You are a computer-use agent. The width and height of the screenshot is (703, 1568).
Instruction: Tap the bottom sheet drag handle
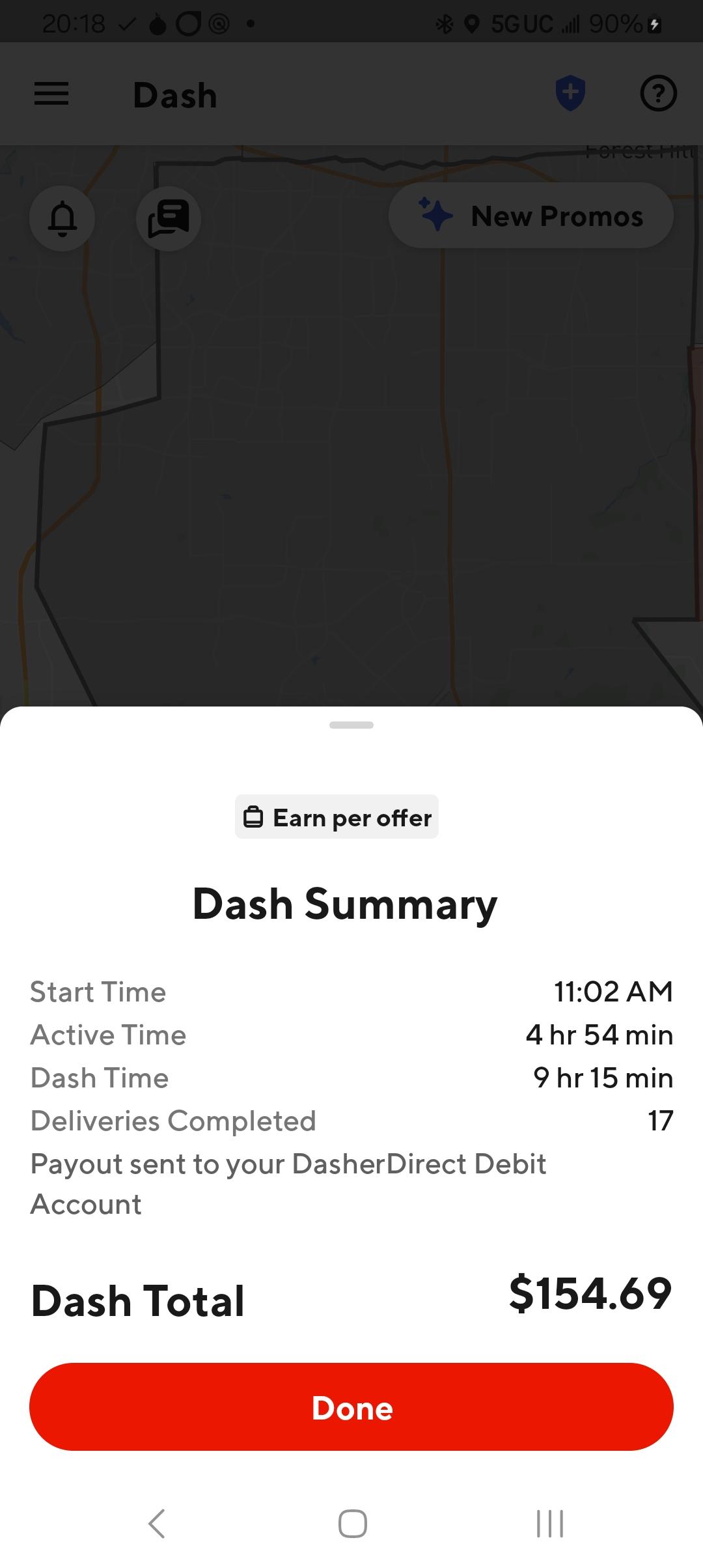coord(351,725)
